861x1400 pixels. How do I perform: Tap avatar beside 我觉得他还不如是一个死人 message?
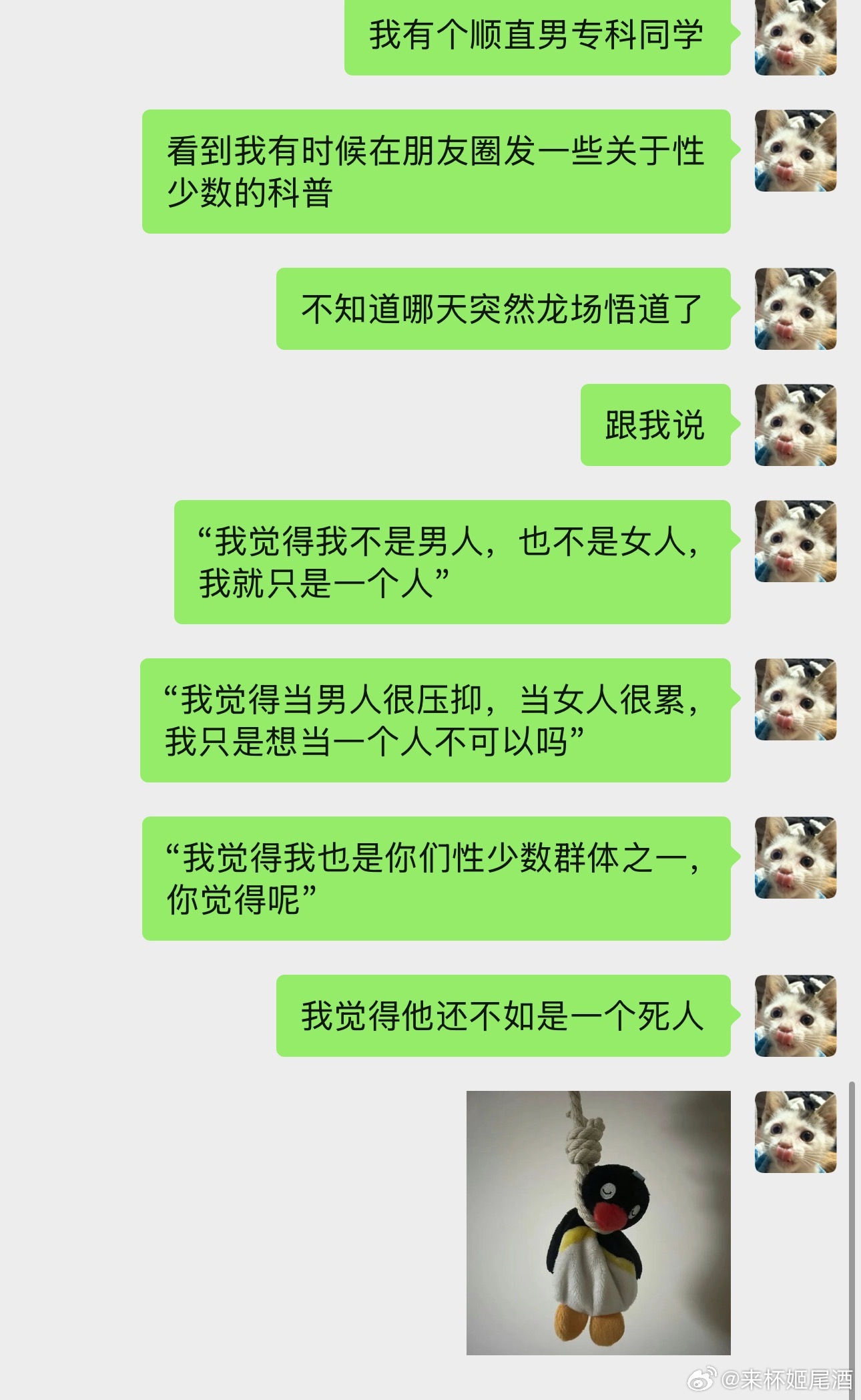(x=795, y=1015)
